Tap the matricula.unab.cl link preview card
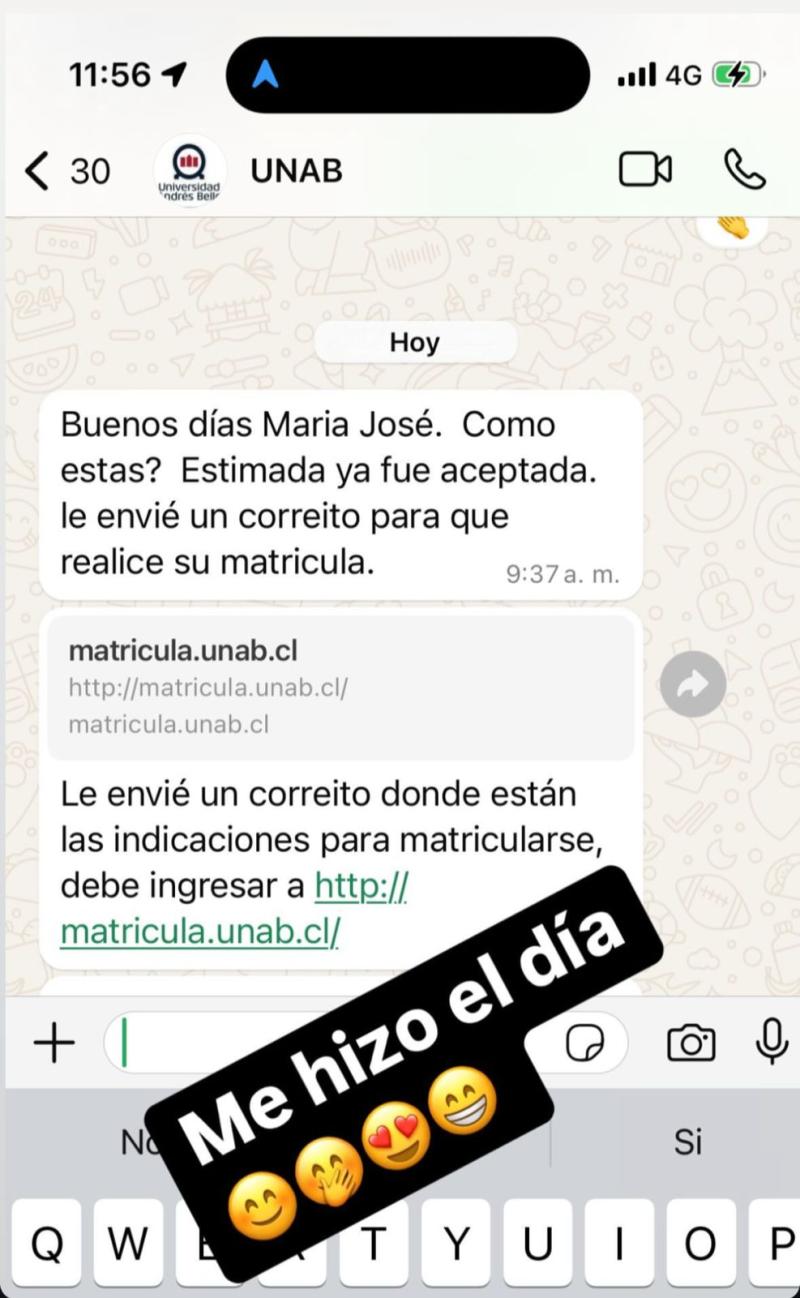Screen dimensions: 800x1298 [x=340, y=684]
